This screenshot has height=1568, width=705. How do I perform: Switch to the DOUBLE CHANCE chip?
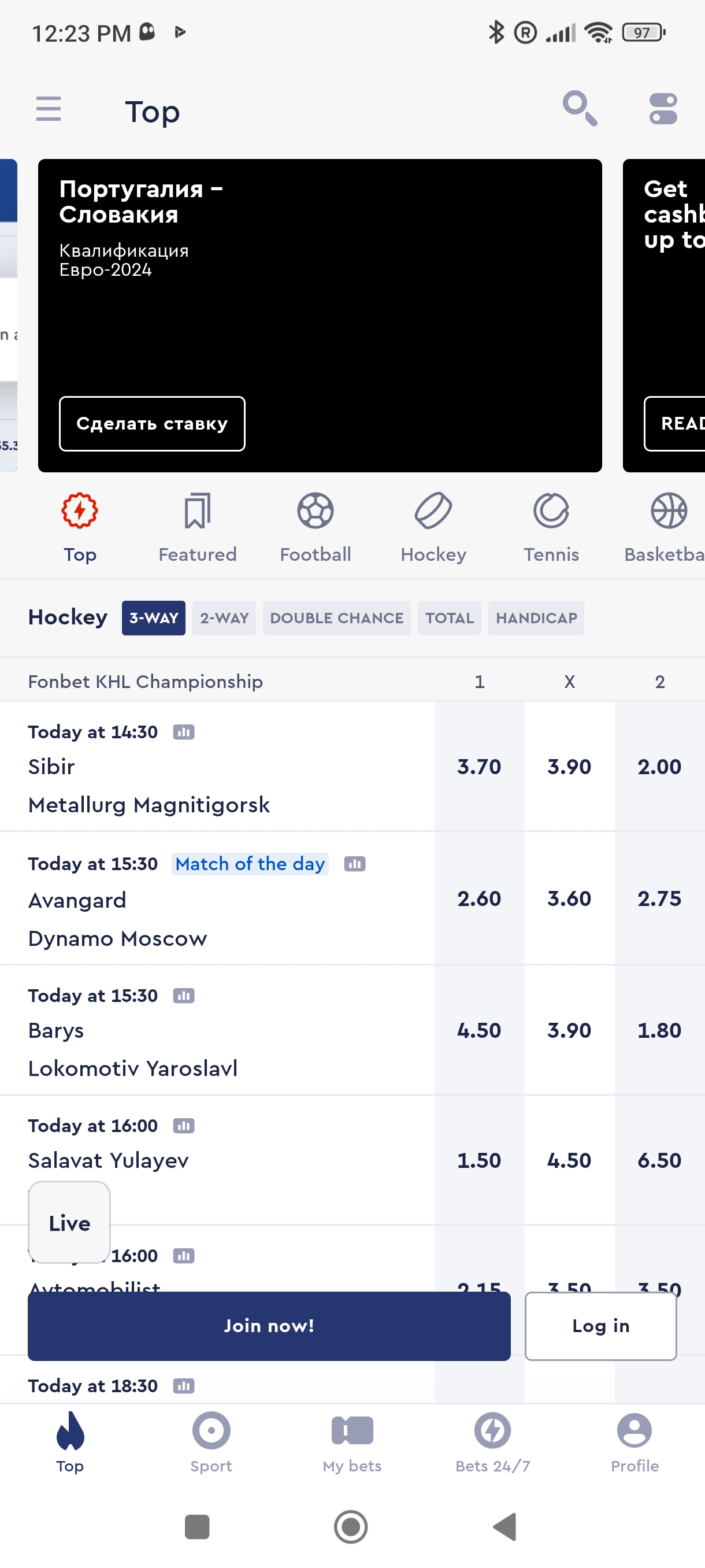point(336,618)
